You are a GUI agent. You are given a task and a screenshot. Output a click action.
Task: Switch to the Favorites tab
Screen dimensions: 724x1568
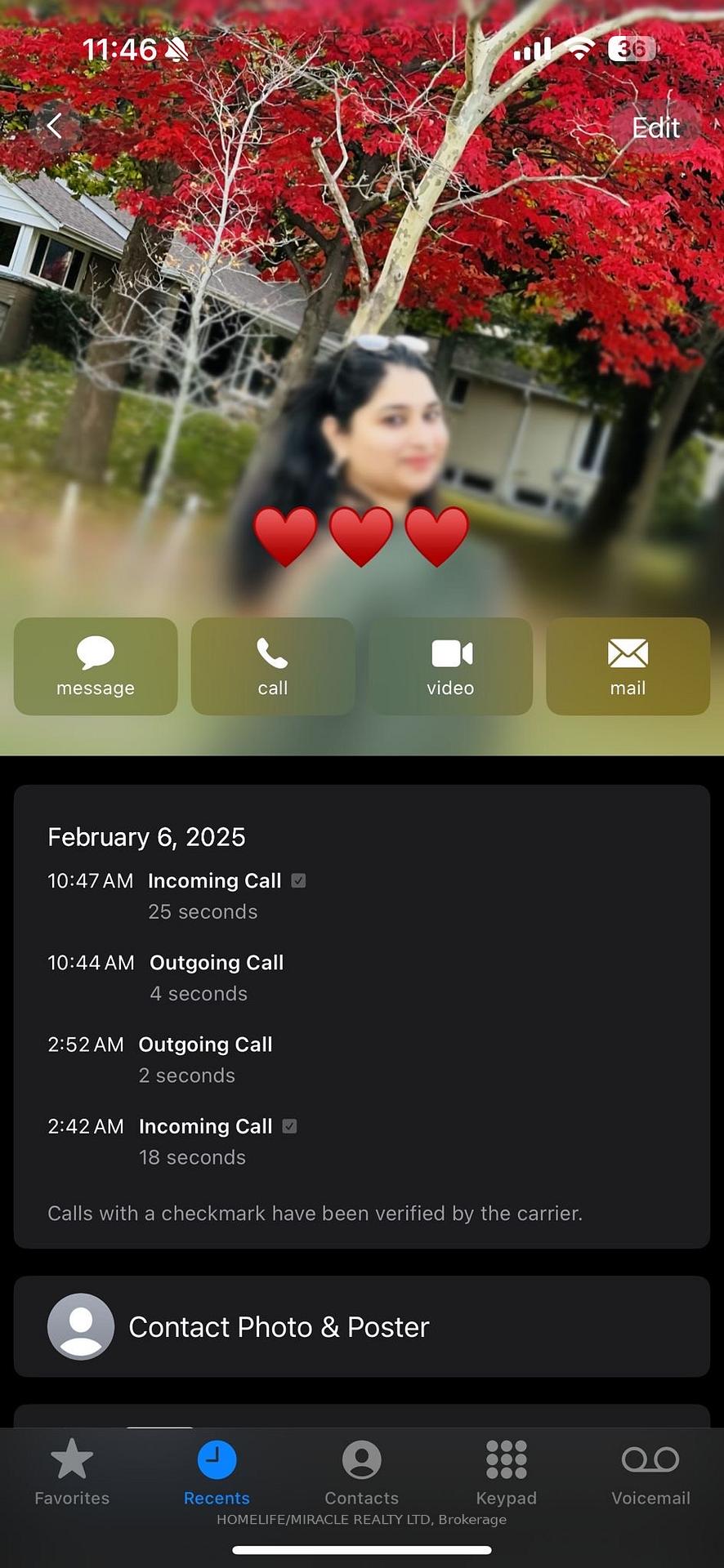click(x=72, y=1472)
